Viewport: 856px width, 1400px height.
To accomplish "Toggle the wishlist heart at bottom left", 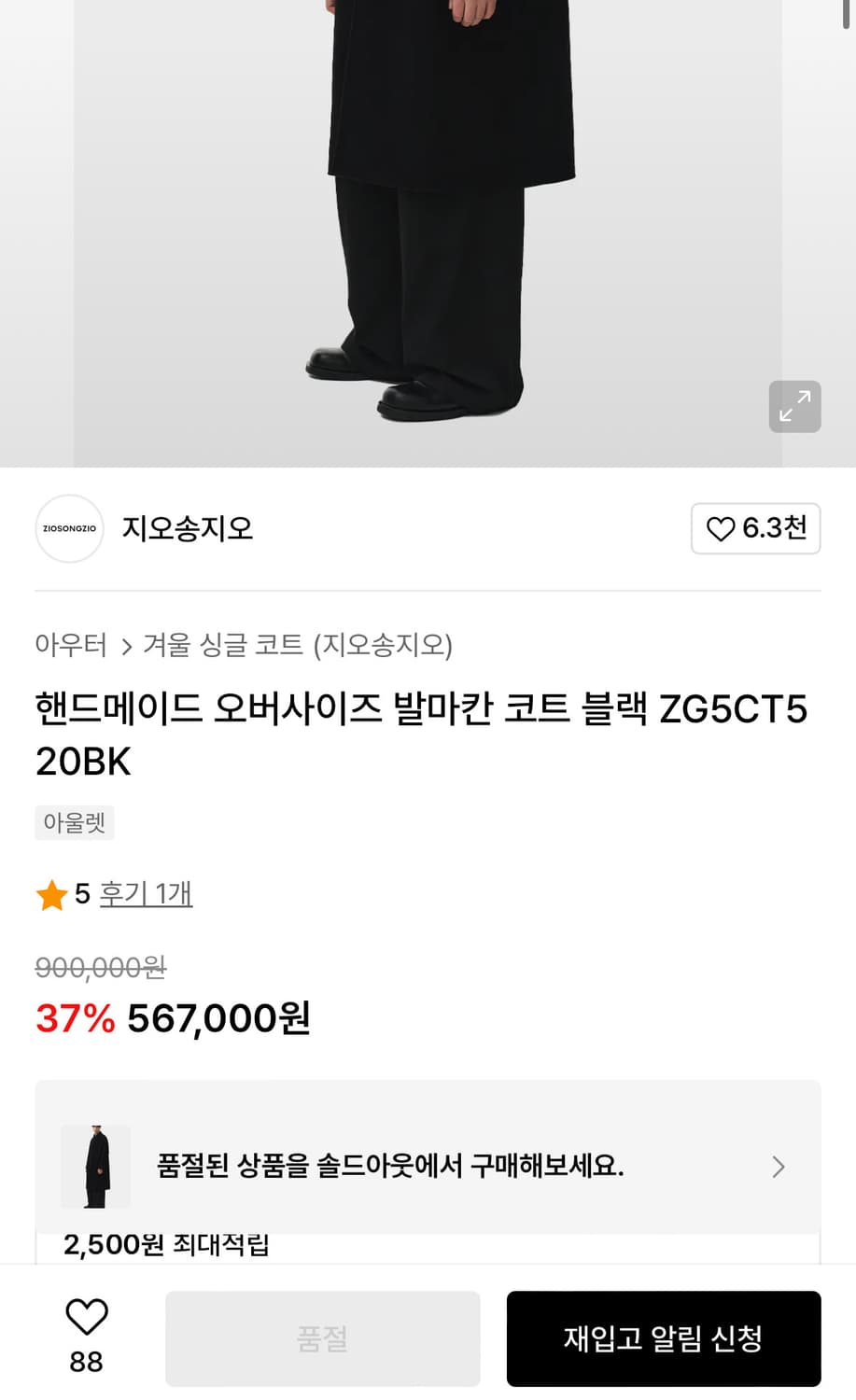I will 86,1318.
